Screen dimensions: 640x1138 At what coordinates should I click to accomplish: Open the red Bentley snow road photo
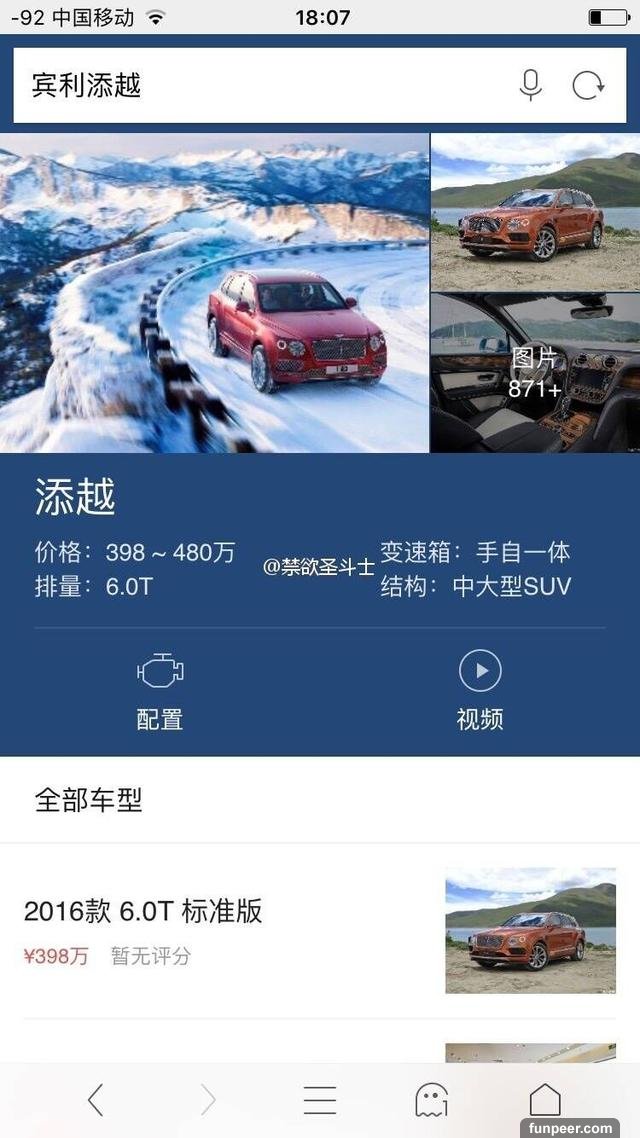(x=214, y=293)
